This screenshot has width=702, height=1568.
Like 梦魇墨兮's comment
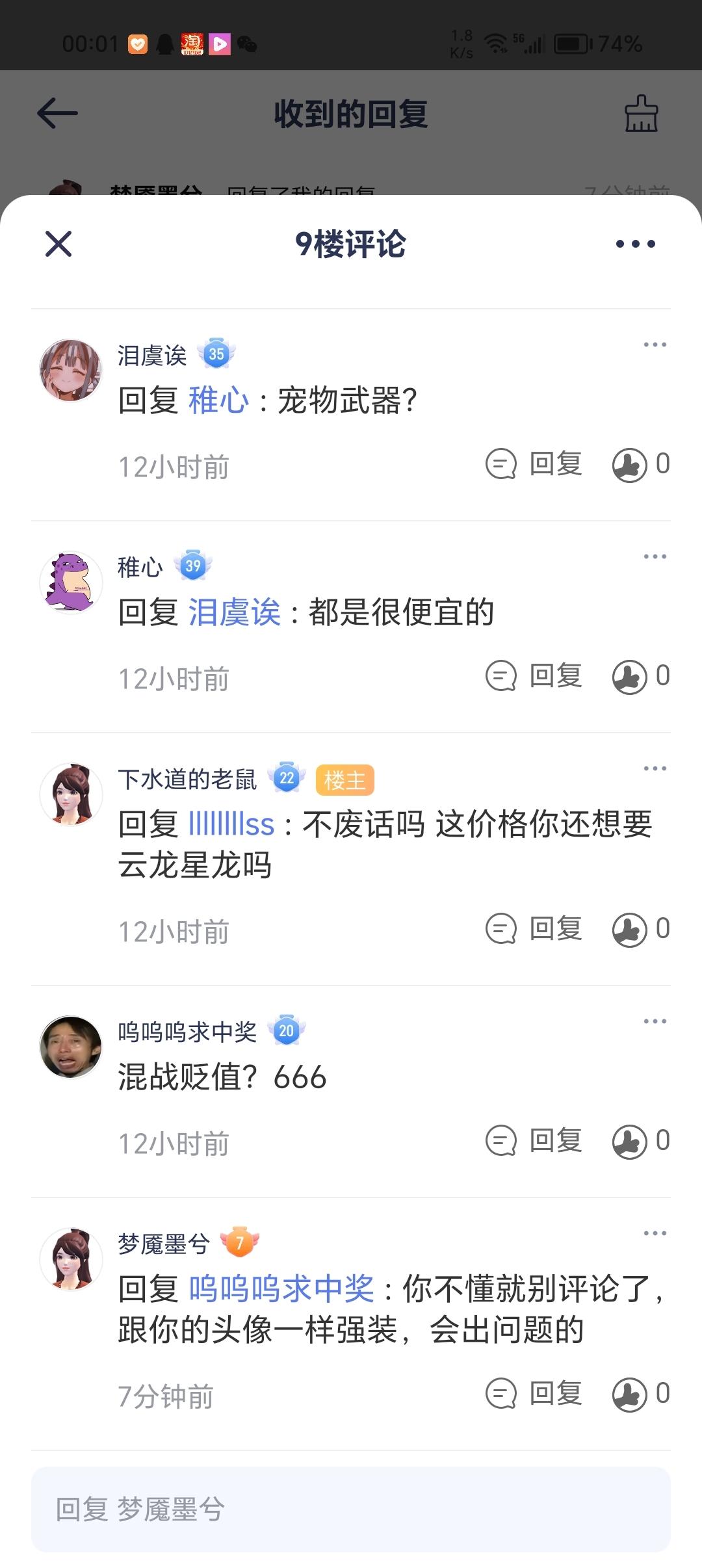tap(641, 1394)
